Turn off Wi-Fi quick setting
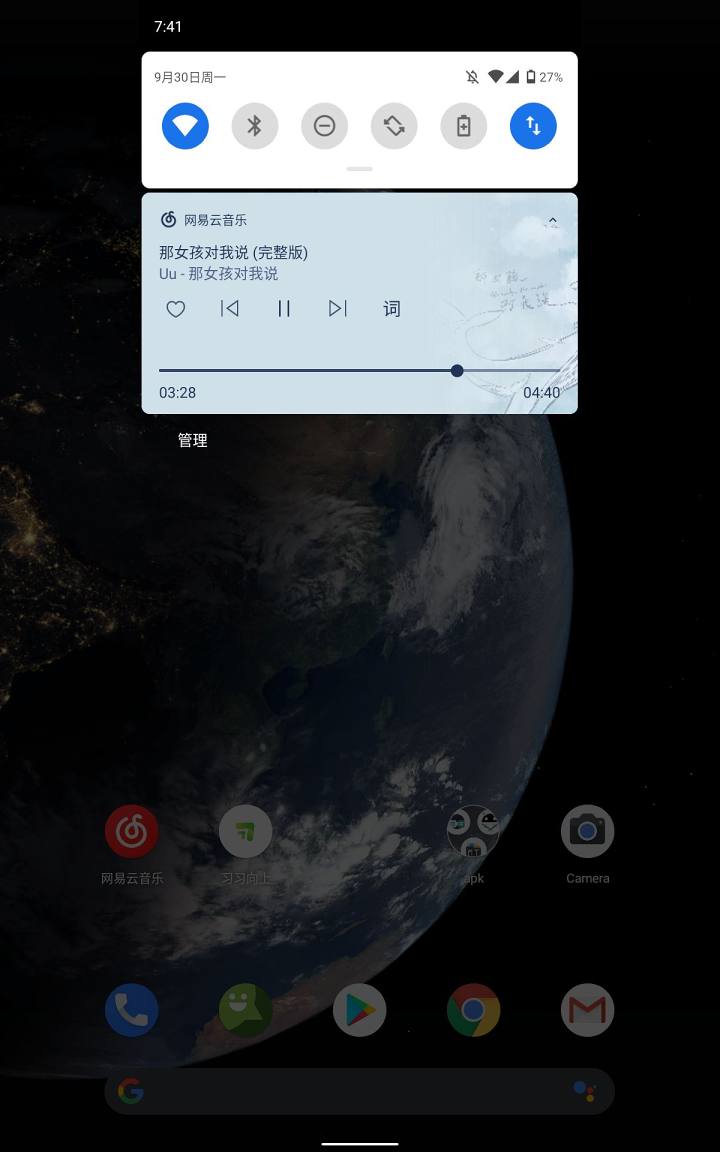This screenshot has width=720, height=1152. (x=185, y=126)
